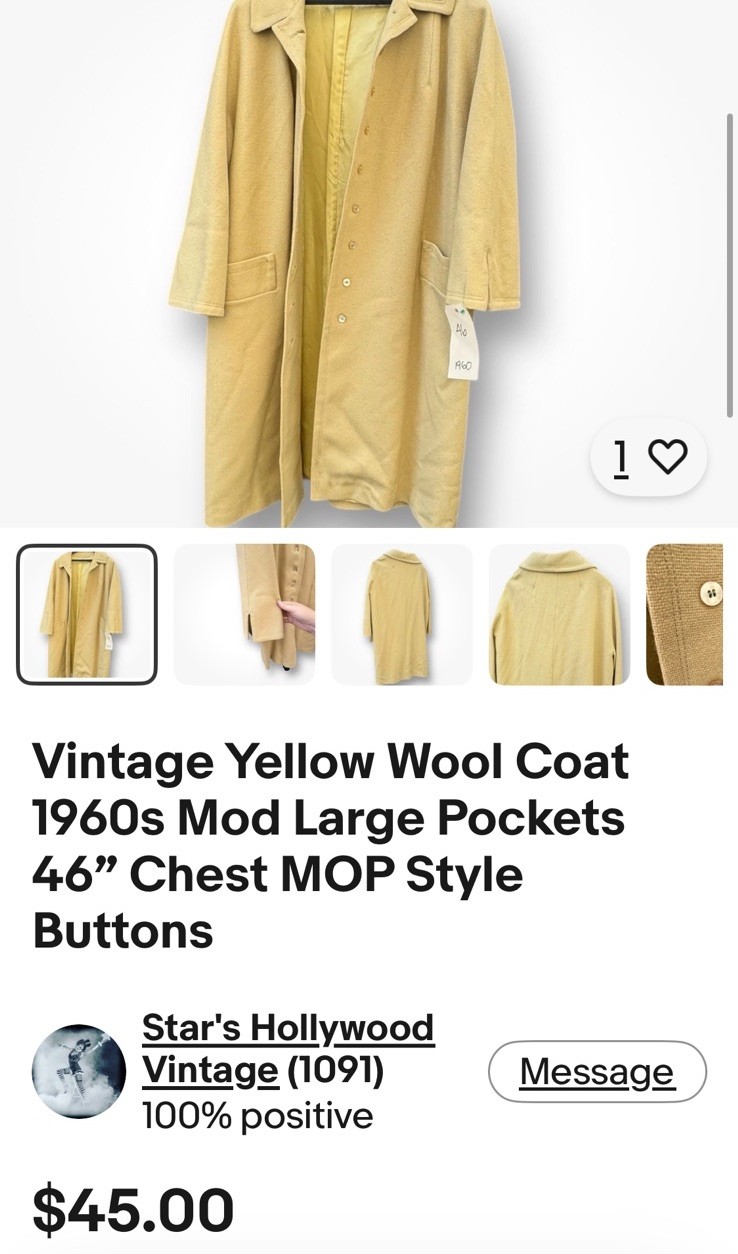Open Star's Hollywood Vintage seller profile
This screenshot has height=1254, width=738.
pyautogui.click(x=287, y=1048)
